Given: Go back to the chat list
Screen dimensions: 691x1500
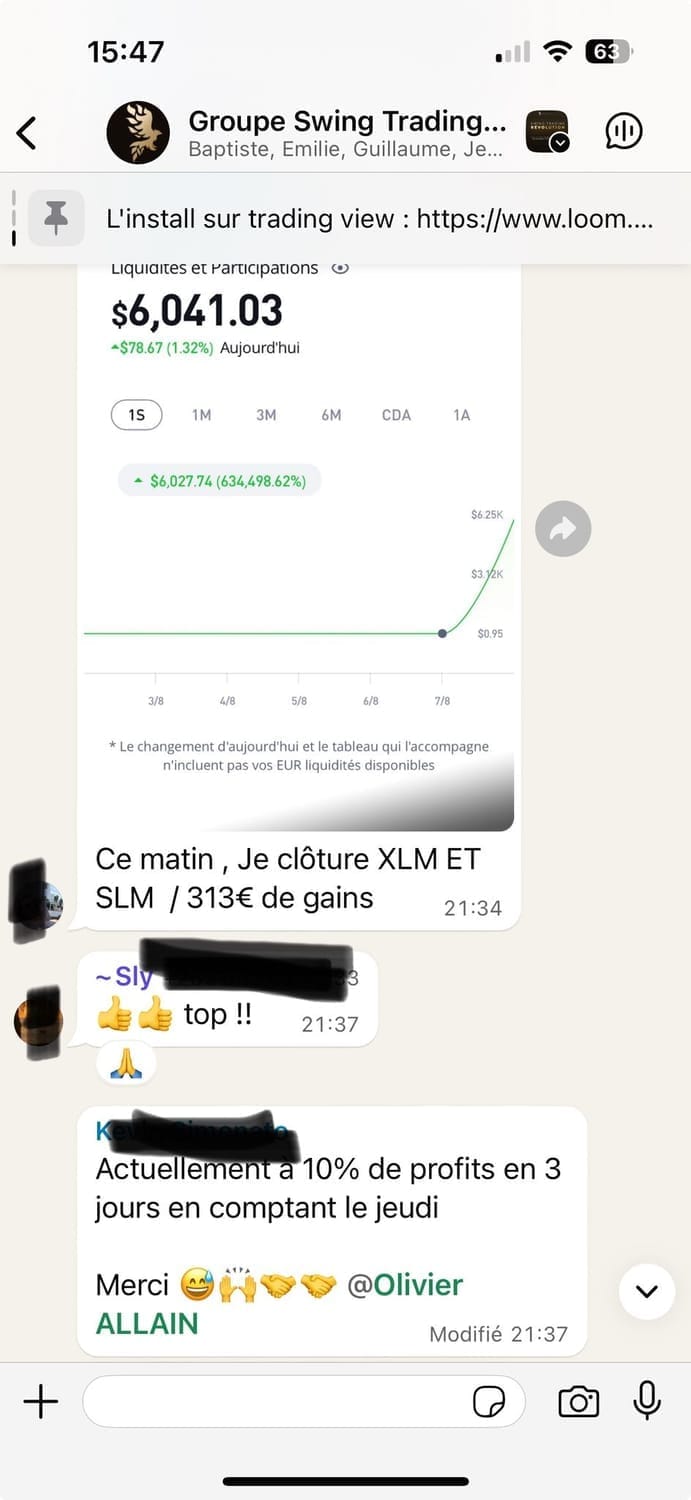Looking at the screenshot, I should point(27,132).
